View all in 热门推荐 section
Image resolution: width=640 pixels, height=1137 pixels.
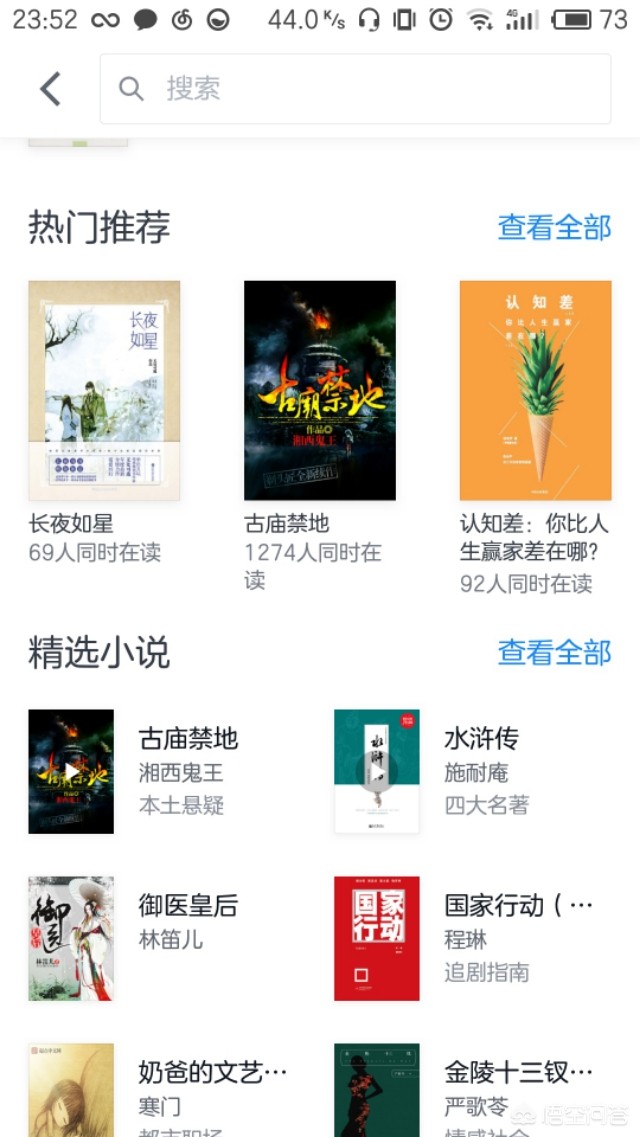pos(554,227)
